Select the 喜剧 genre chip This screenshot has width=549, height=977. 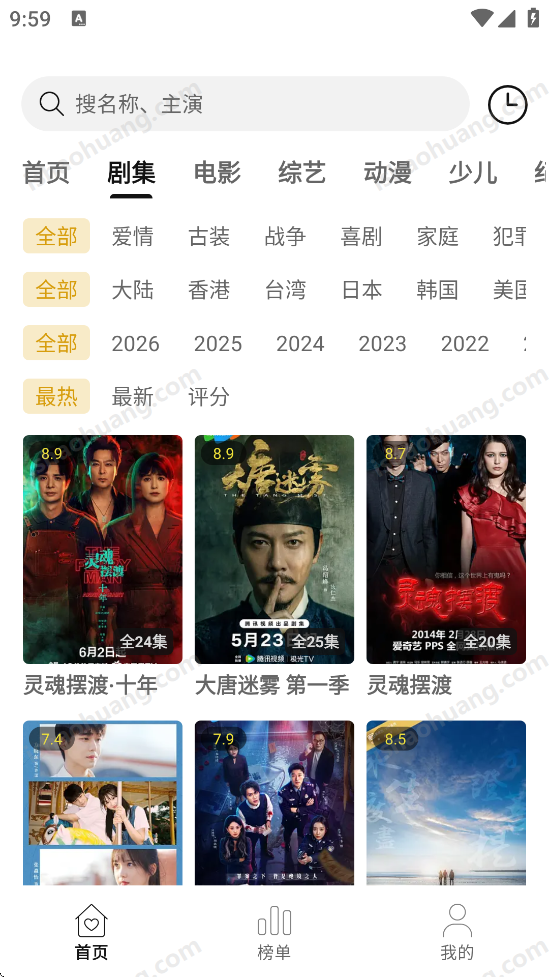point(361,236)
